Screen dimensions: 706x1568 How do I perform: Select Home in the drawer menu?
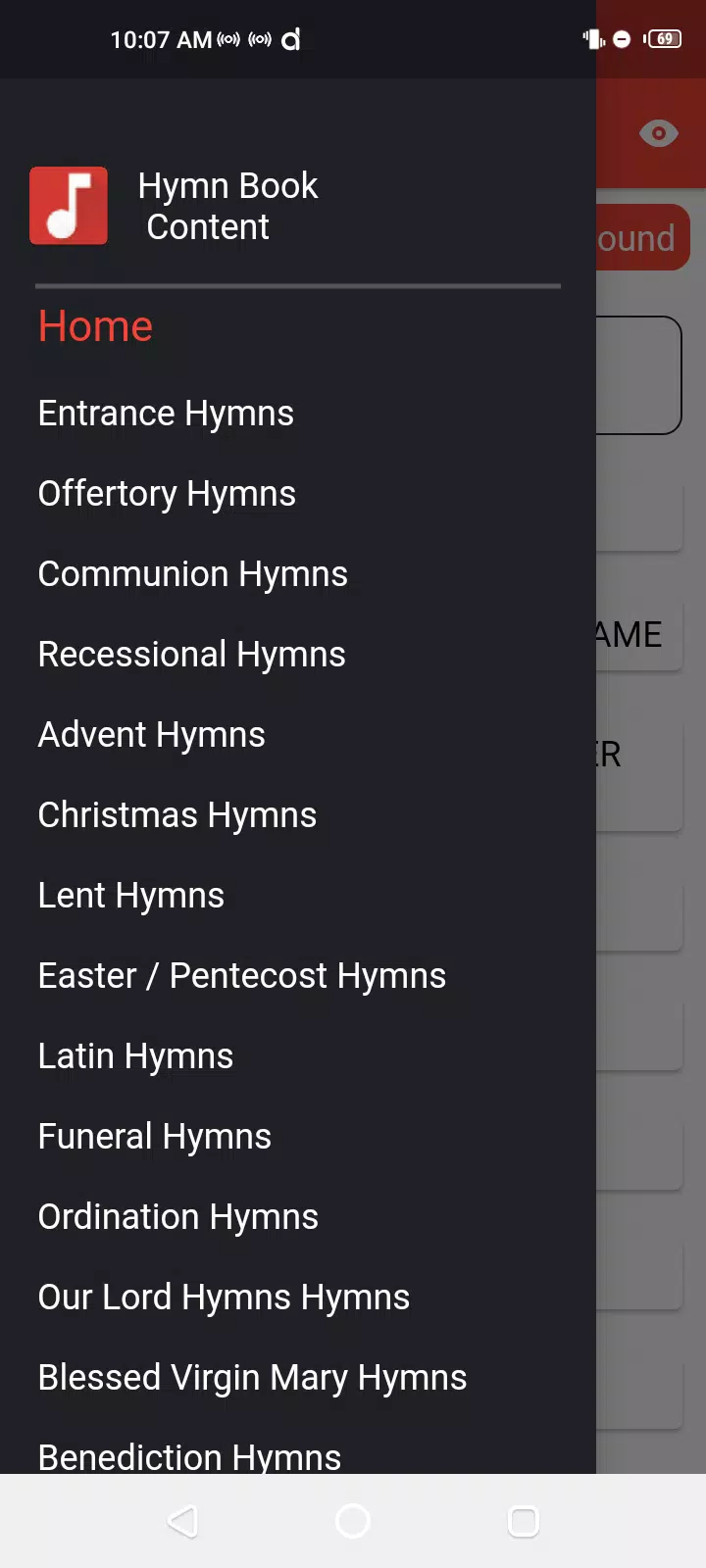tap(95, 326)
